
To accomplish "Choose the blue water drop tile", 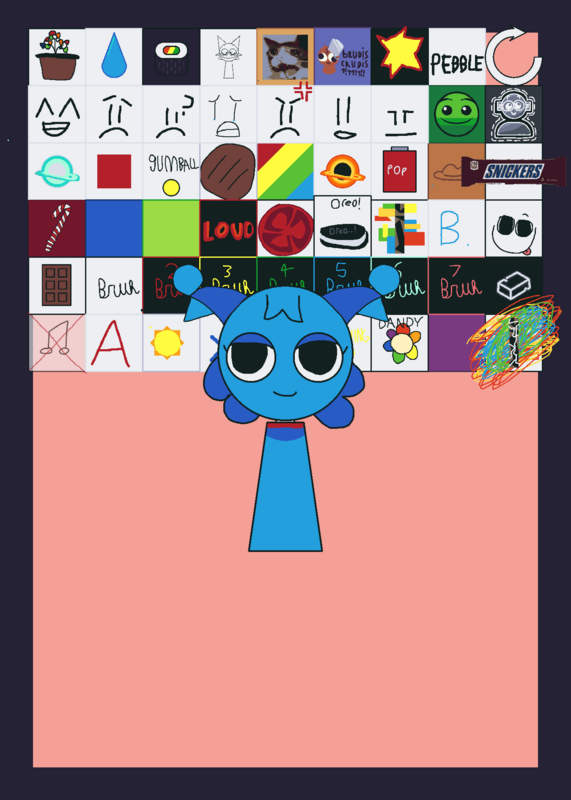I will [114, 57].
